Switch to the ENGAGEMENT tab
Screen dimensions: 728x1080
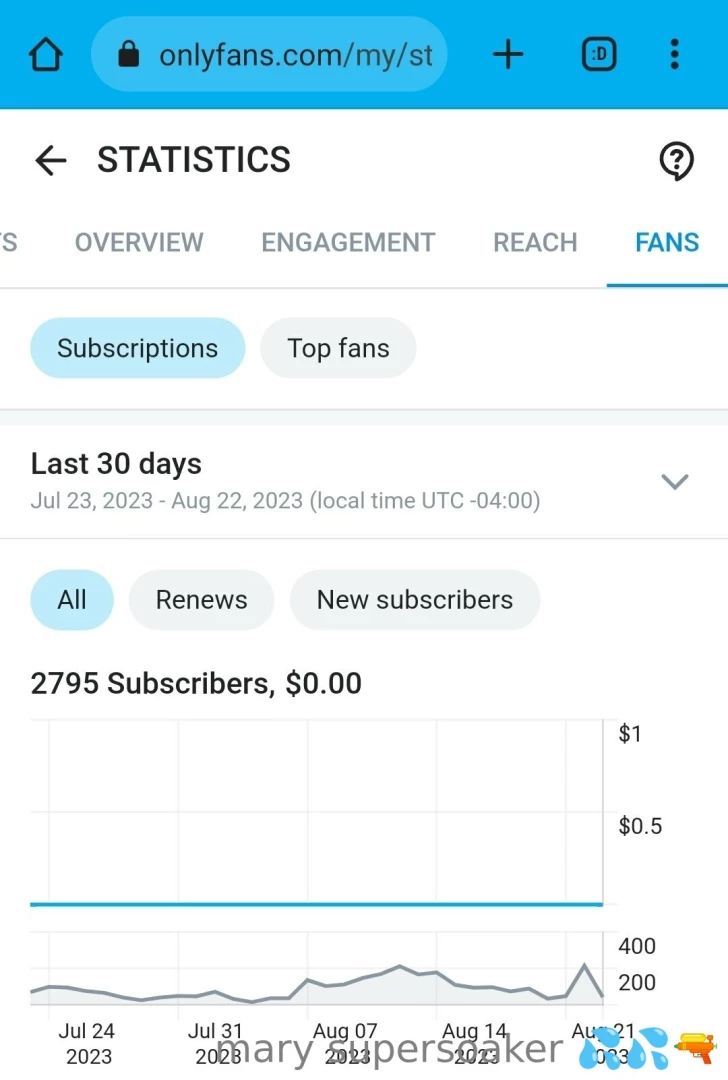pos(348,242)
